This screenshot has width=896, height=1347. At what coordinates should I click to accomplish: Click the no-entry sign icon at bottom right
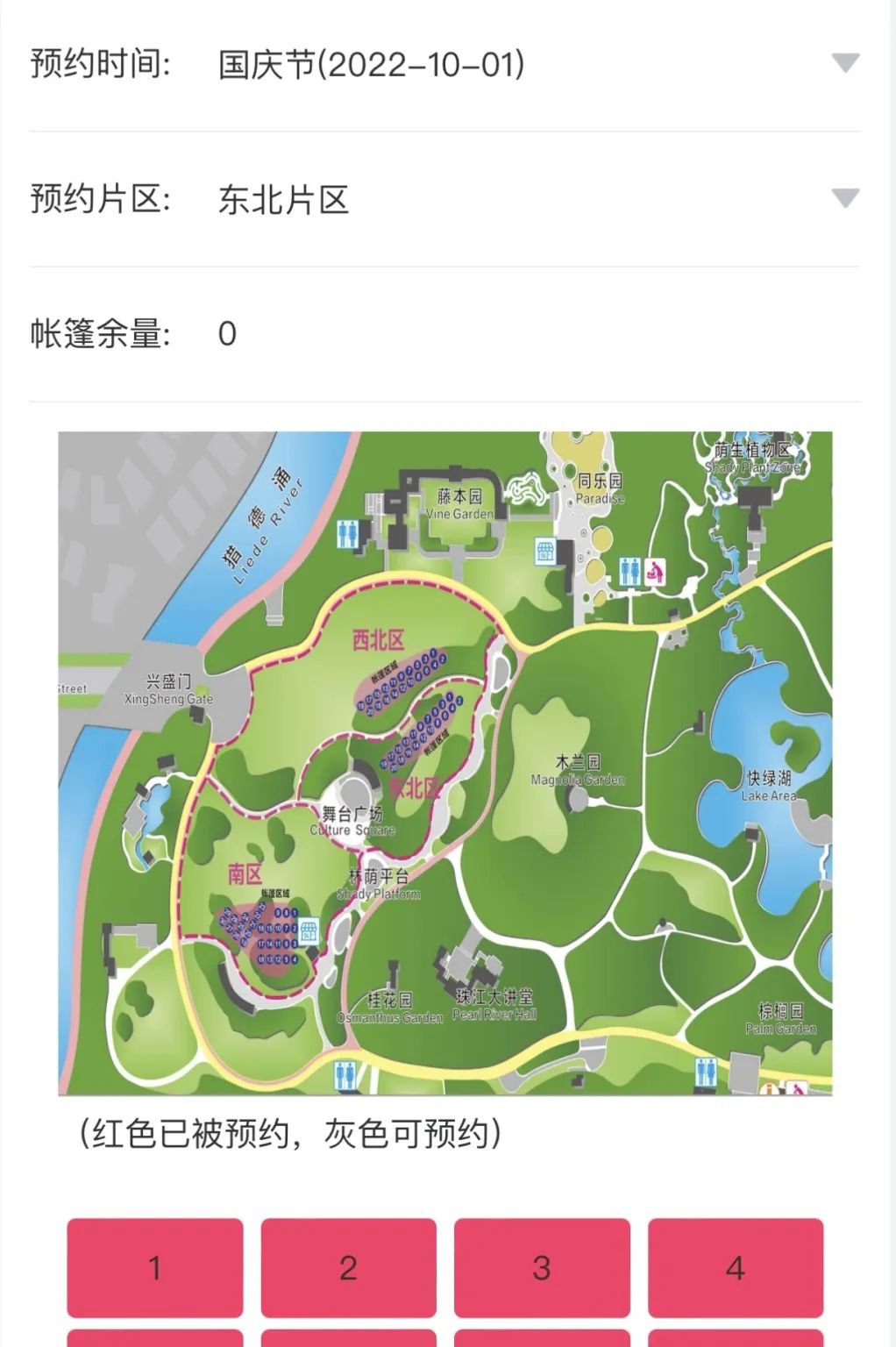click(797, 1087)
